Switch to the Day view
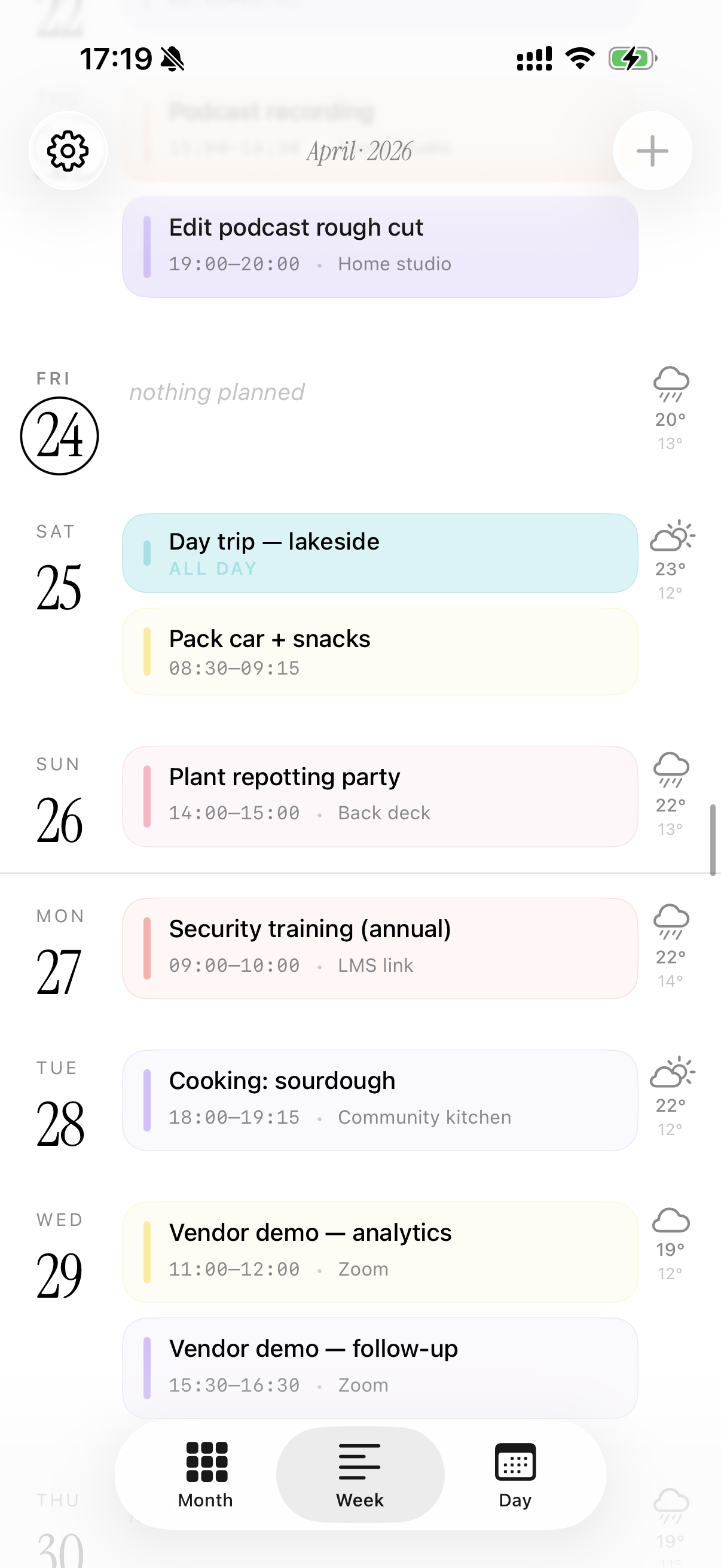Image resolution: width=721 pixels, height=1568 pixels. click(x=515, y=1474)
